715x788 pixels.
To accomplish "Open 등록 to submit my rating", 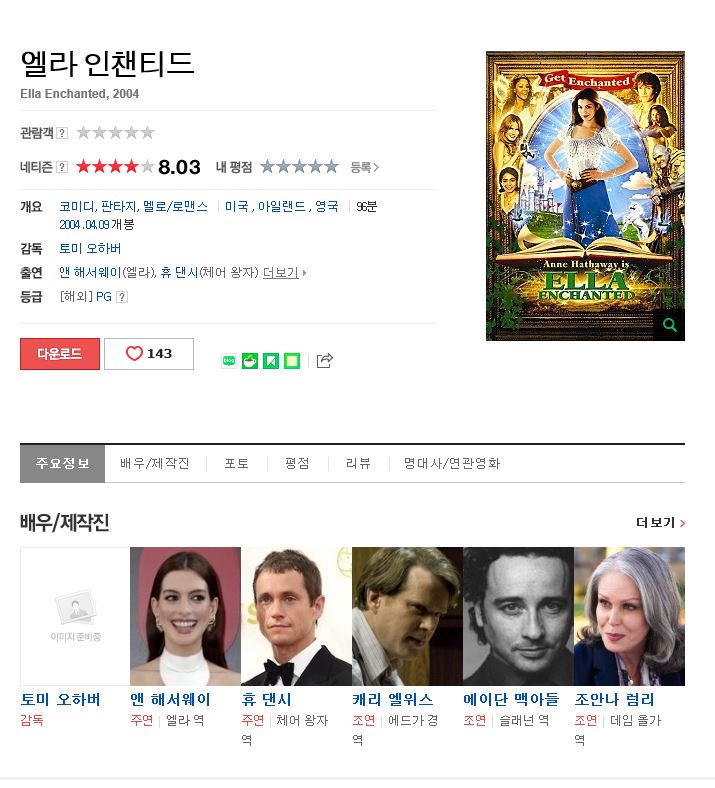I will 364,167.
